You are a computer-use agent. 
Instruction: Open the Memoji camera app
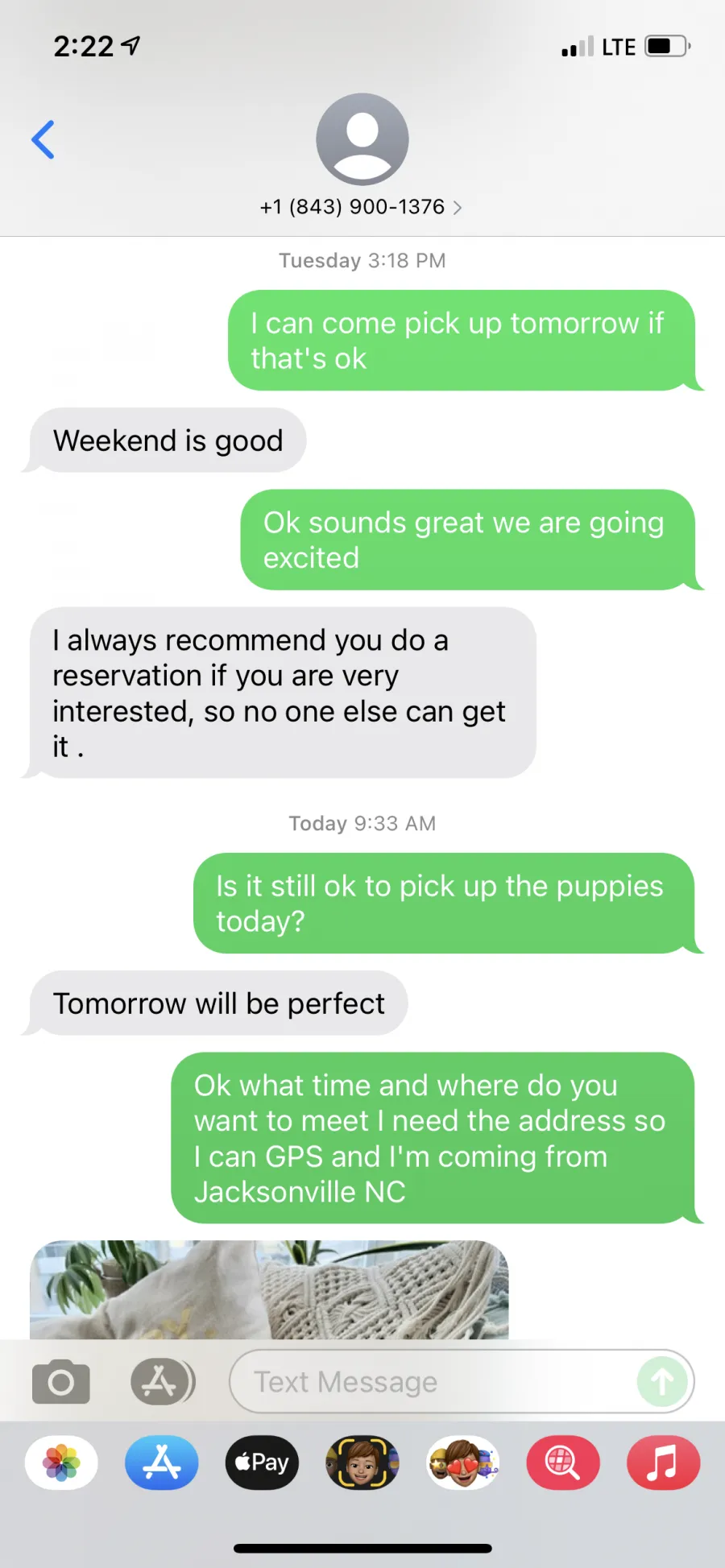pos(362,1463)
